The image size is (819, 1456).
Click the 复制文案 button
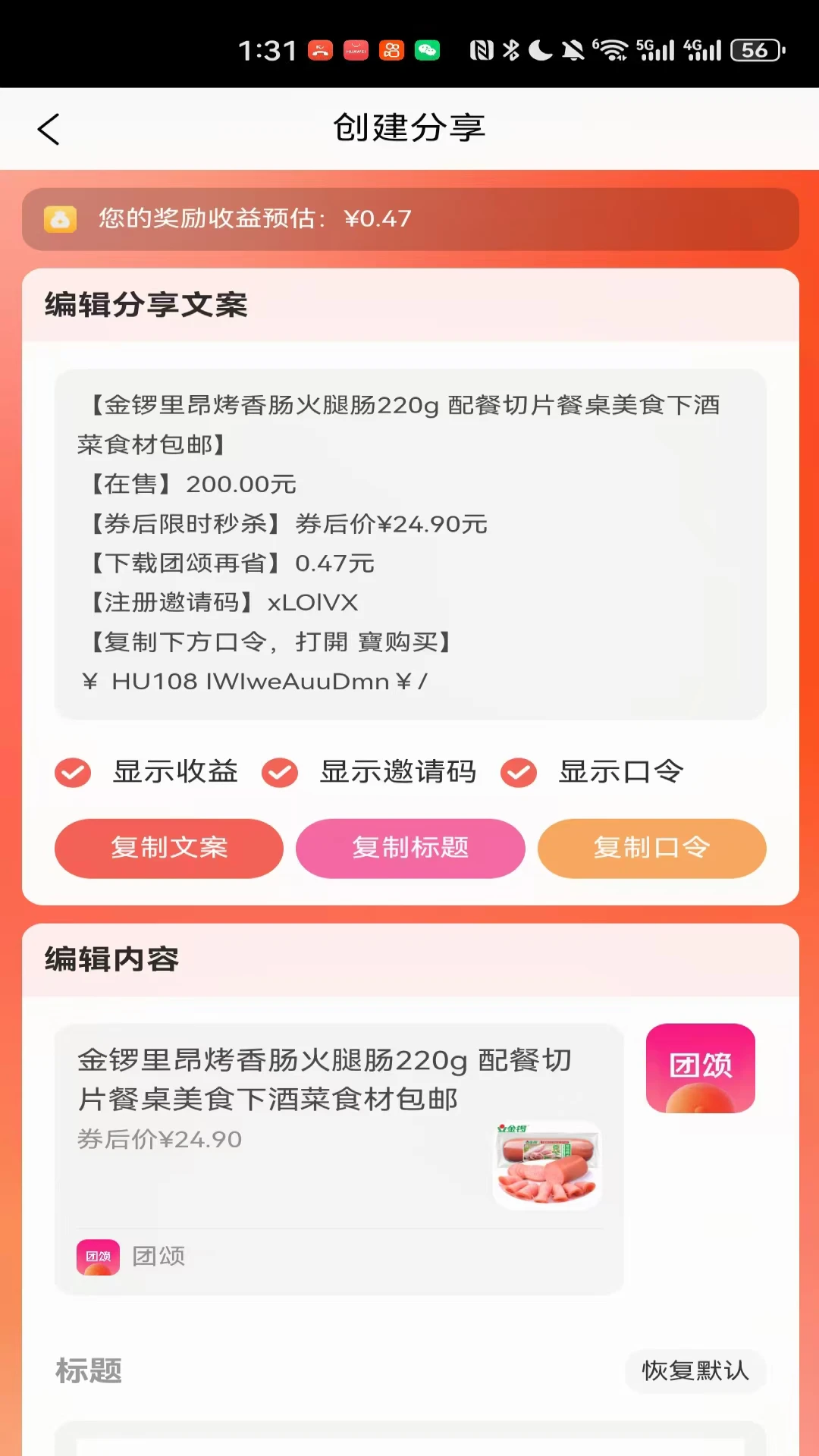point(168,849)
